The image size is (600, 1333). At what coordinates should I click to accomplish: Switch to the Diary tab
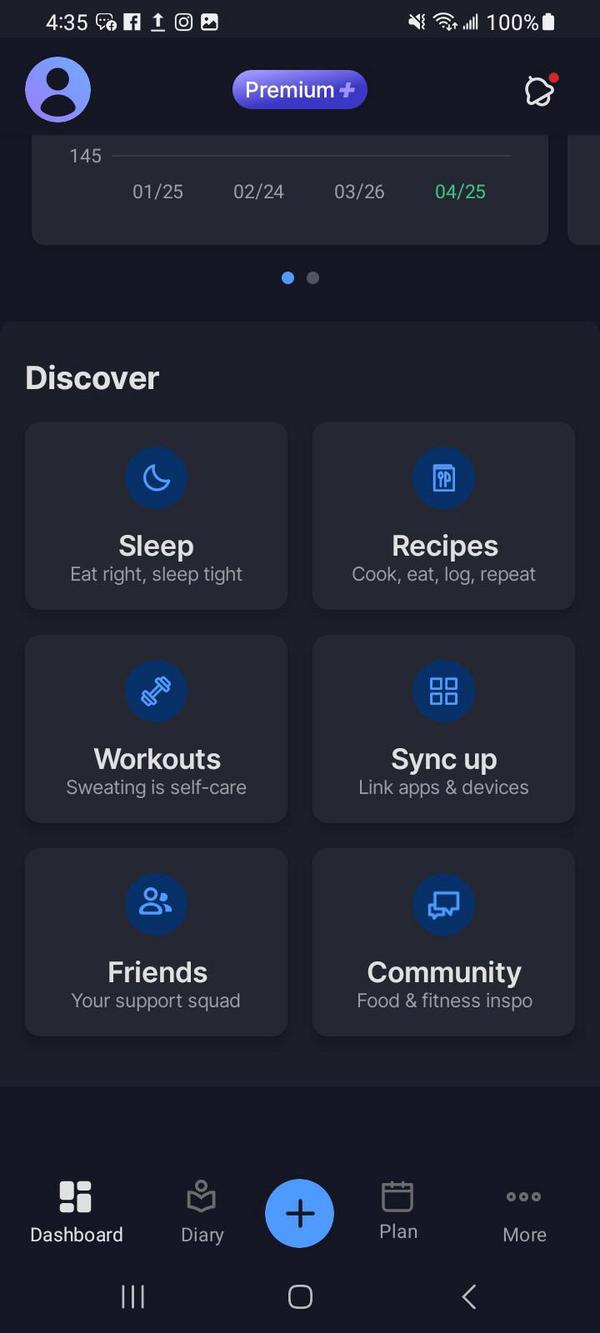[202, 1212]
